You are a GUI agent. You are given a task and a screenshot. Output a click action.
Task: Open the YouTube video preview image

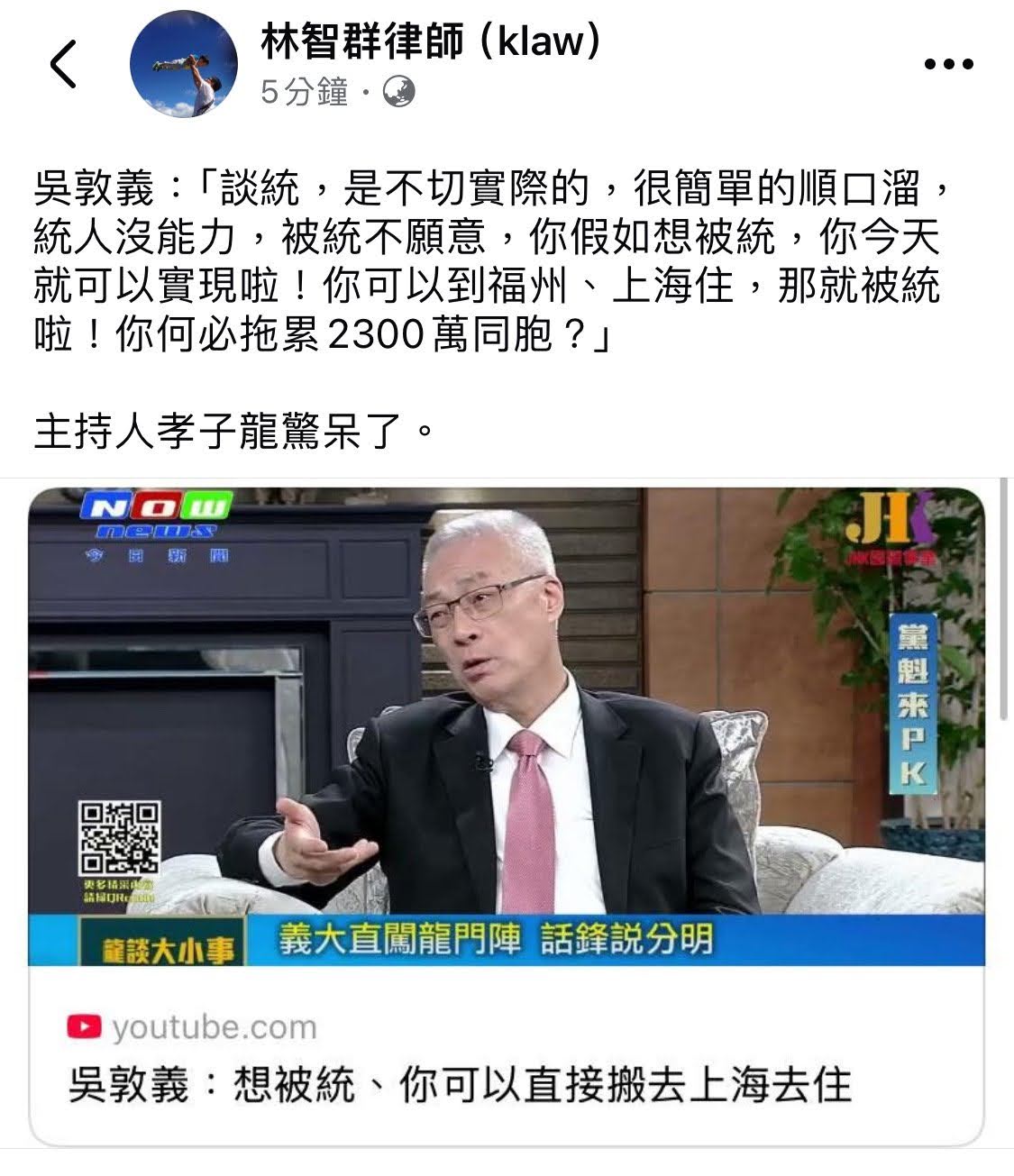point(506,725)
